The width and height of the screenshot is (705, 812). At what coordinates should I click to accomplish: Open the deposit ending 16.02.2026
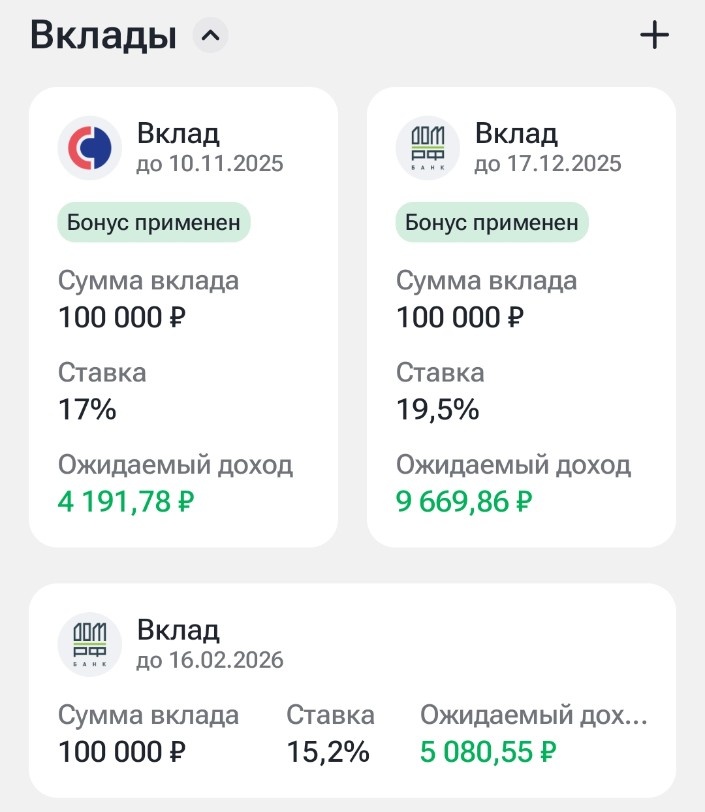click(352, 690)
